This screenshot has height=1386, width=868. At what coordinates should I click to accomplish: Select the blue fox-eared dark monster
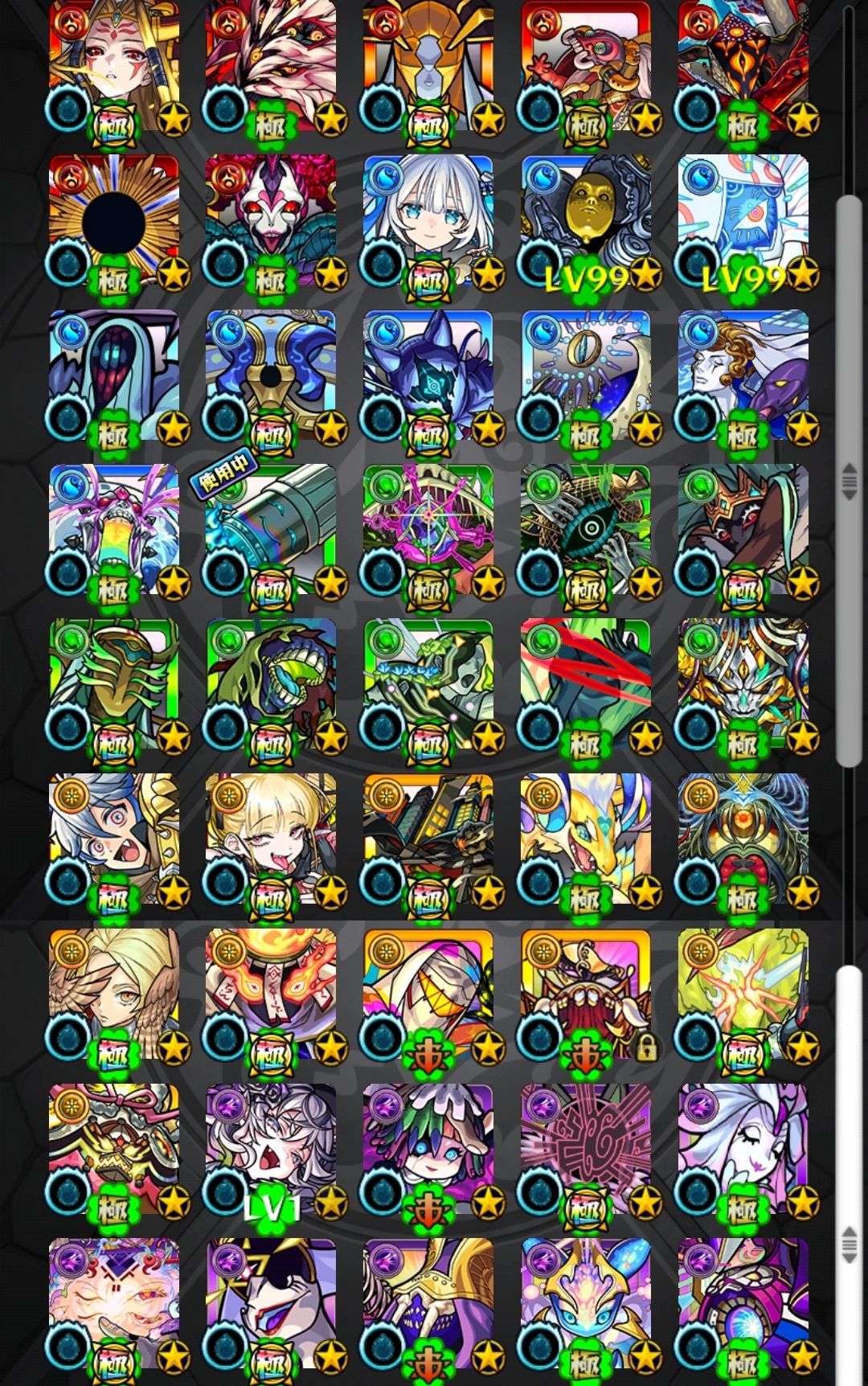click(428, 375)
